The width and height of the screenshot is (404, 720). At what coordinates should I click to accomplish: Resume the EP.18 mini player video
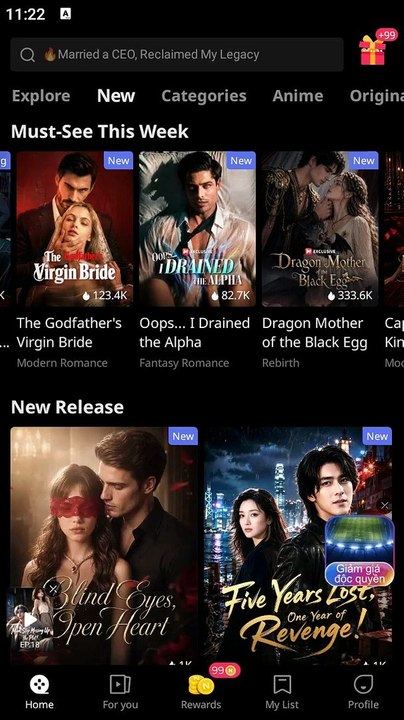(x=30, y=619)
